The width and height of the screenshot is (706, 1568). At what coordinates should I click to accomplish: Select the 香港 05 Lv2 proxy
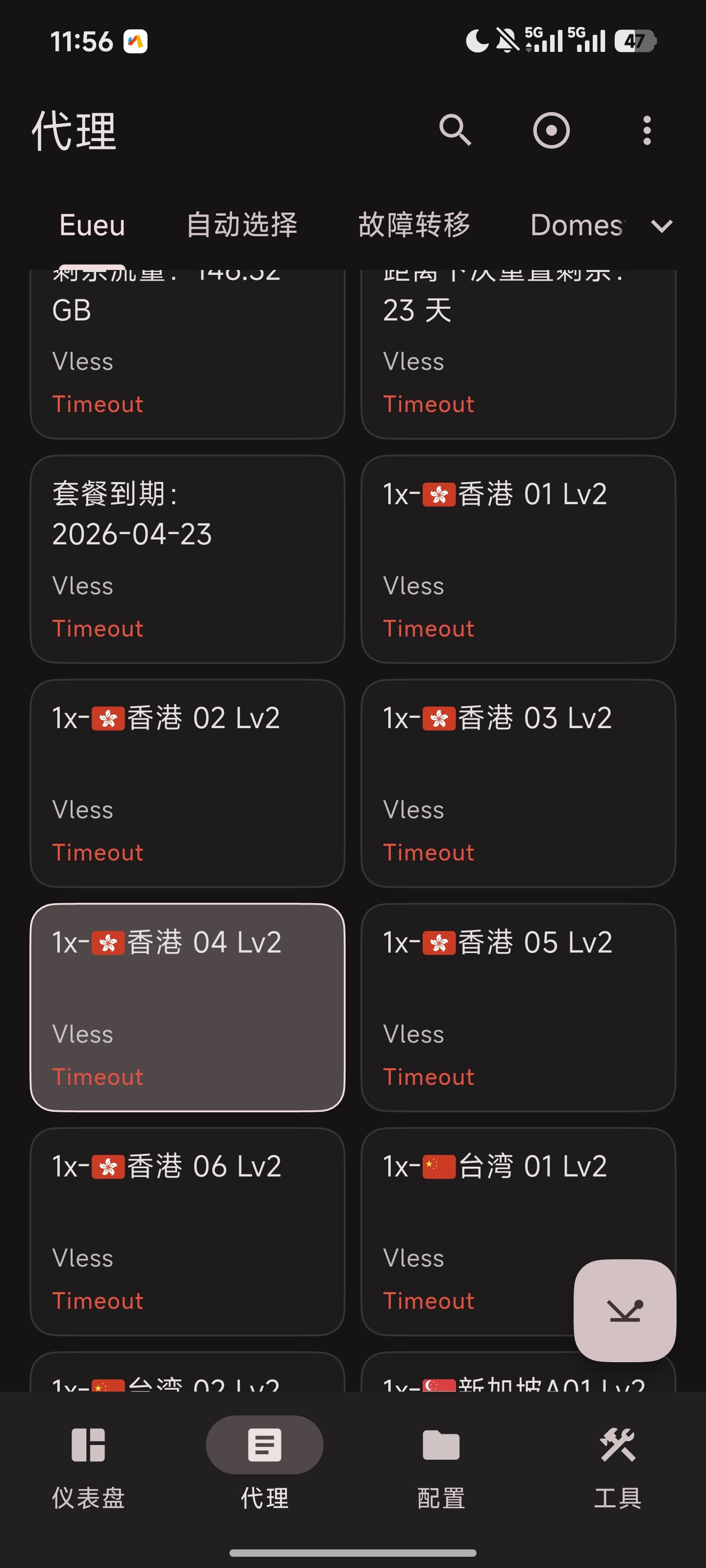click(x=518, y=1007)
